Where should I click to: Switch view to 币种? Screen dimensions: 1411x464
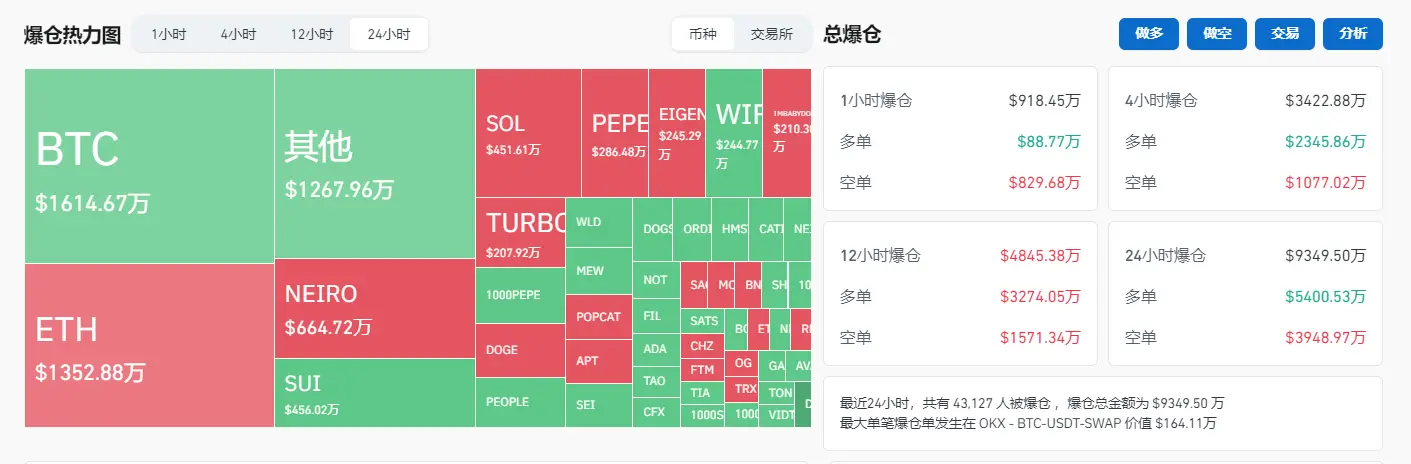[703, 34]
